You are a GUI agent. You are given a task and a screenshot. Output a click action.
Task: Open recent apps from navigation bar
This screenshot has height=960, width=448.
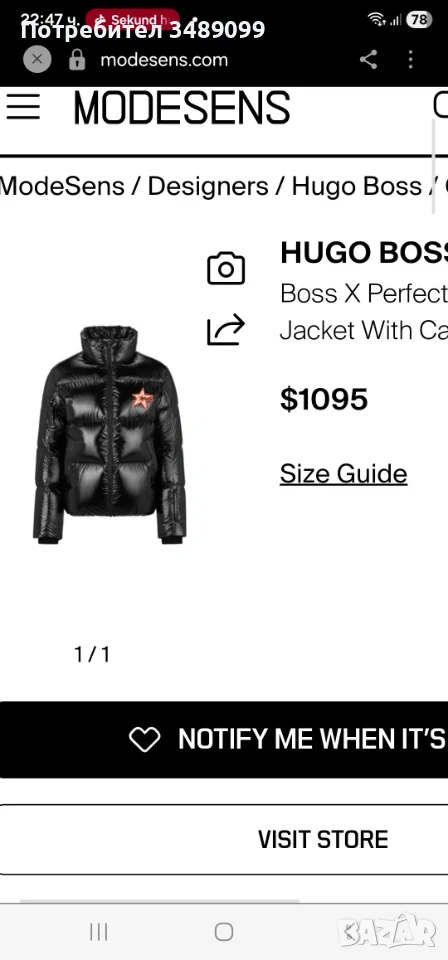pyautogui.click(x=99, y=932)
